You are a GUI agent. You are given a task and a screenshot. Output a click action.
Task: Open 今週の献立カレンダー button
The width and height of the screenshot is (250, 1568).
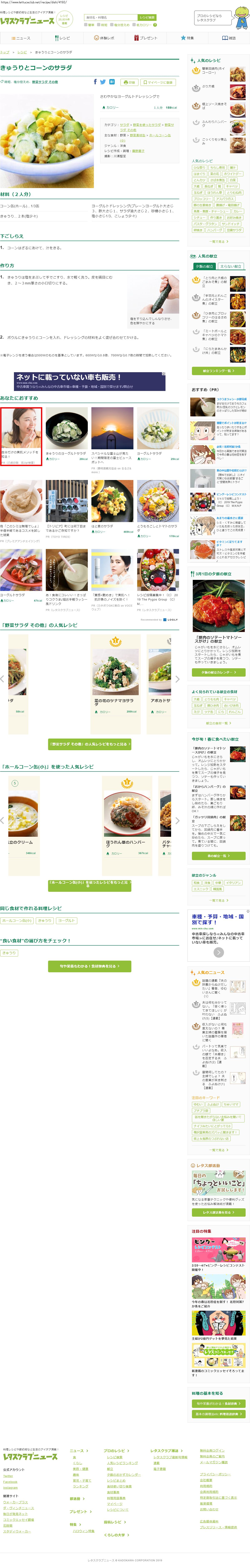(x=218, y=673)
